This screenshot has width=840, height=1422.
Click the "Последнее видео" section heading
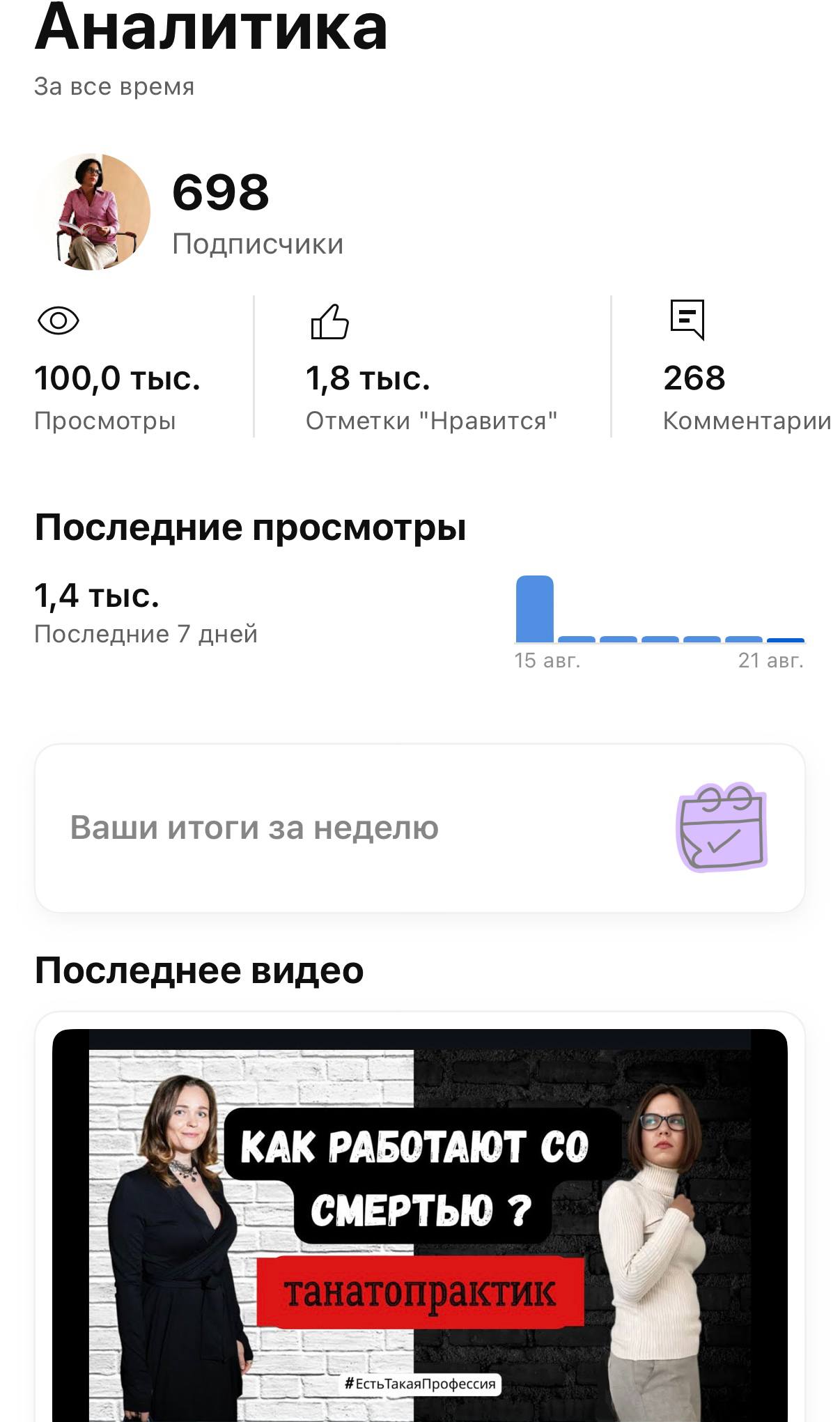[x=199, y=970]
